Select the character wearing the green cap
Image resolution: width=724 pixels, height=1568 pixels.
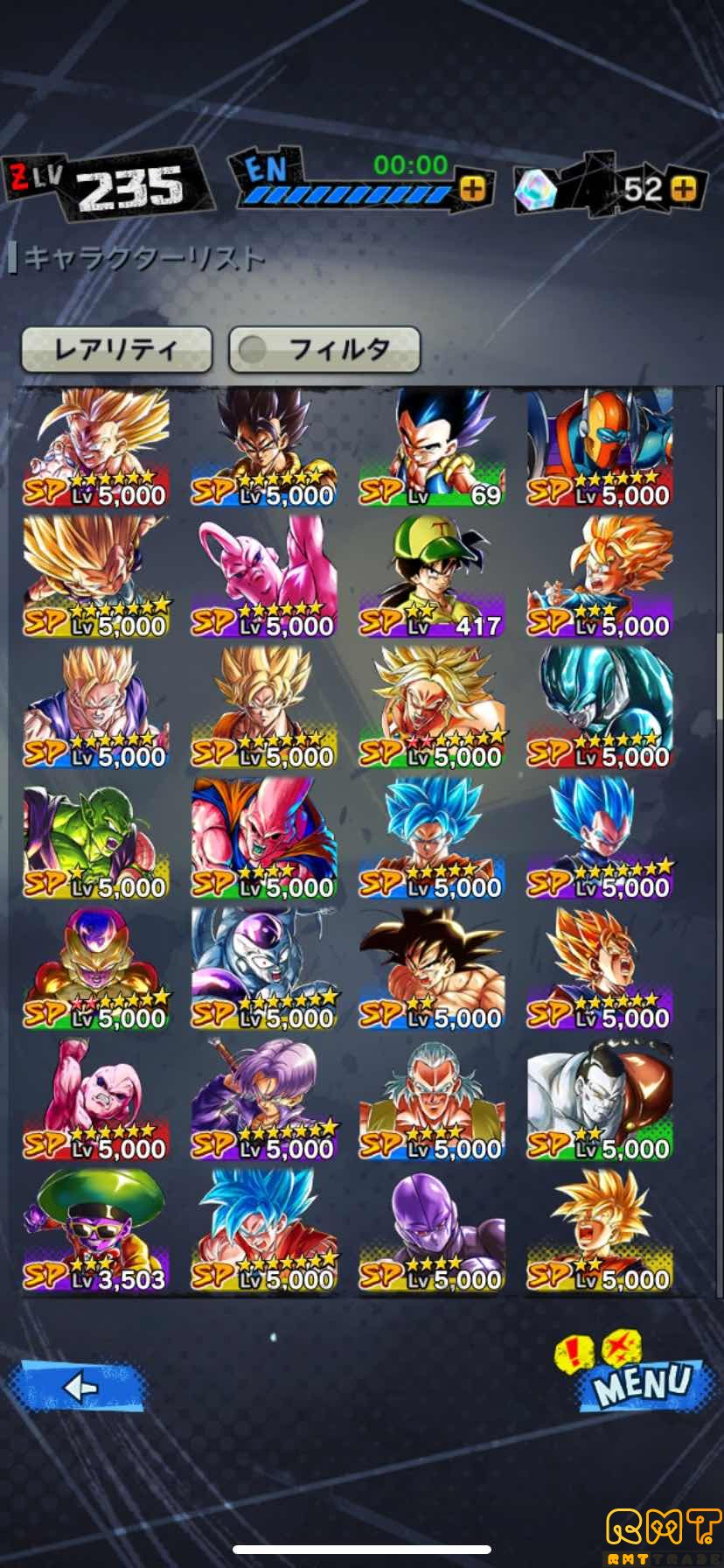click(x=432, y=577)
